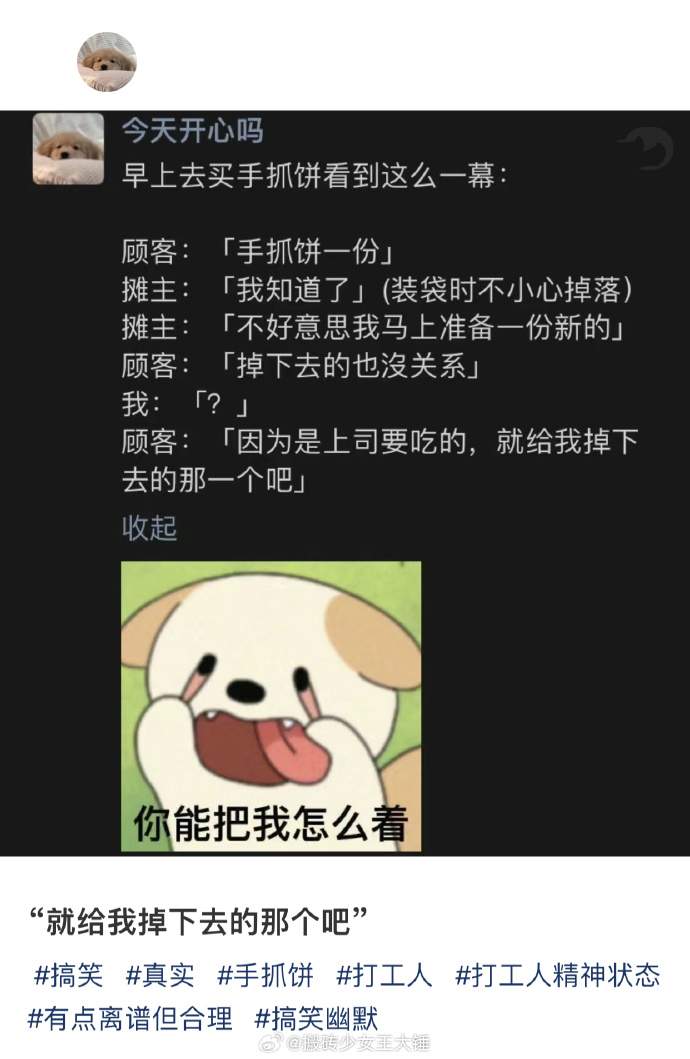Image resolution: width=690 pixels, height=1059 pixels.
Task: Open the poster's puppy avatar profile
Action: 107,61
